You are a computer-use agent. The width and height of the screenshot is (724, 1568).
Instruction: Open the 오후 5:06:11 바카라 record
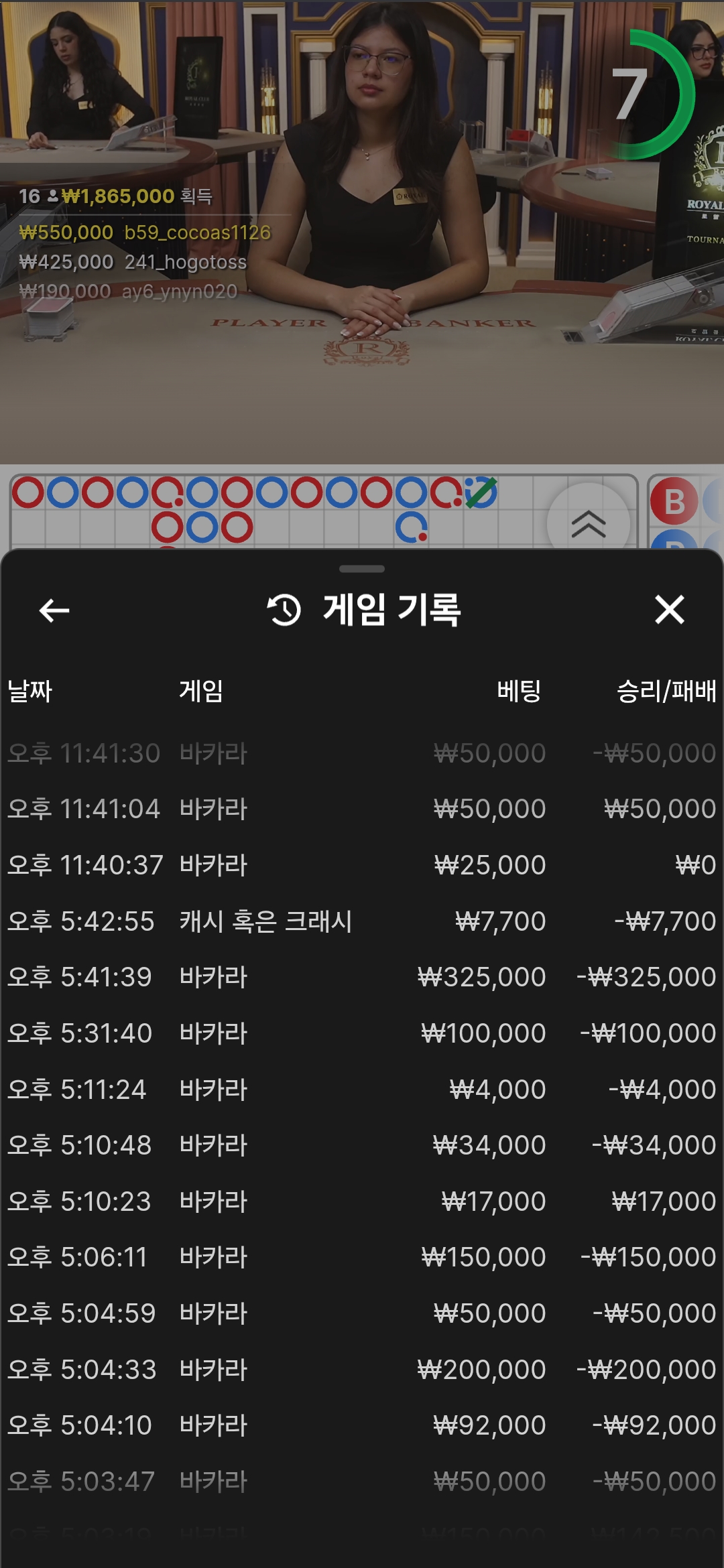tap(362, 1257)
